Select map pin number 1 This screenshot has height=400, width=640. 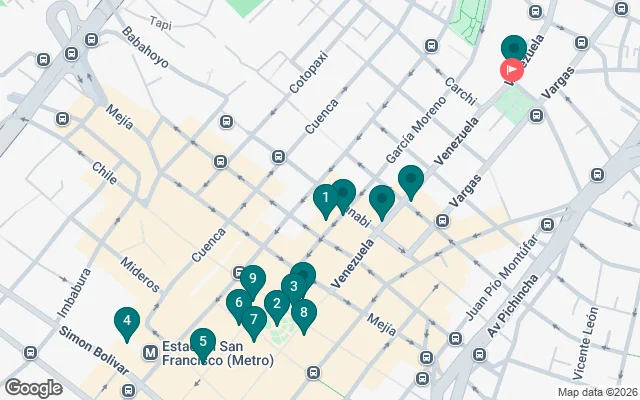(x=325, y=198)
